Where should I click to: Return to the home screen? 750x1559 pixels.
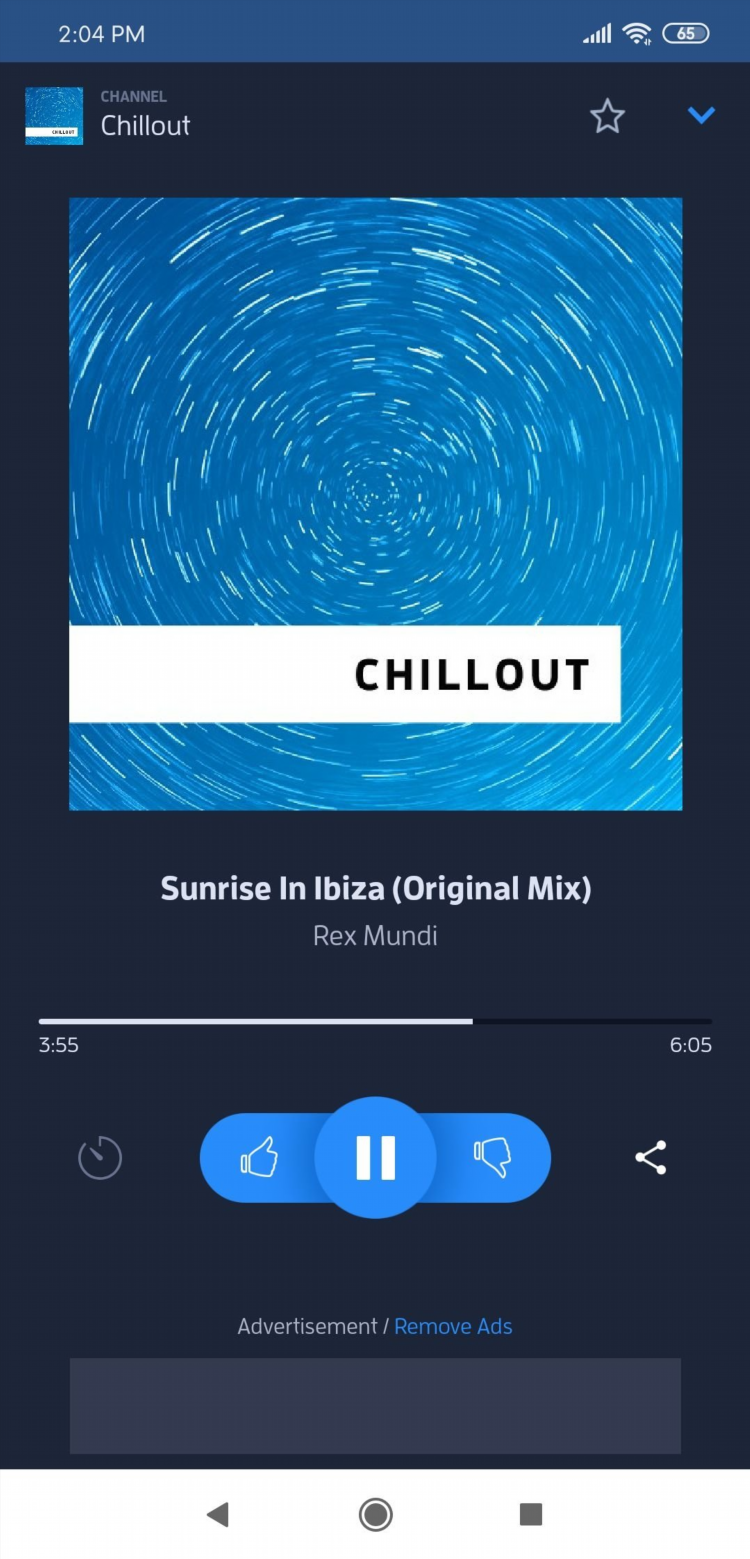tap(375, 1514)
